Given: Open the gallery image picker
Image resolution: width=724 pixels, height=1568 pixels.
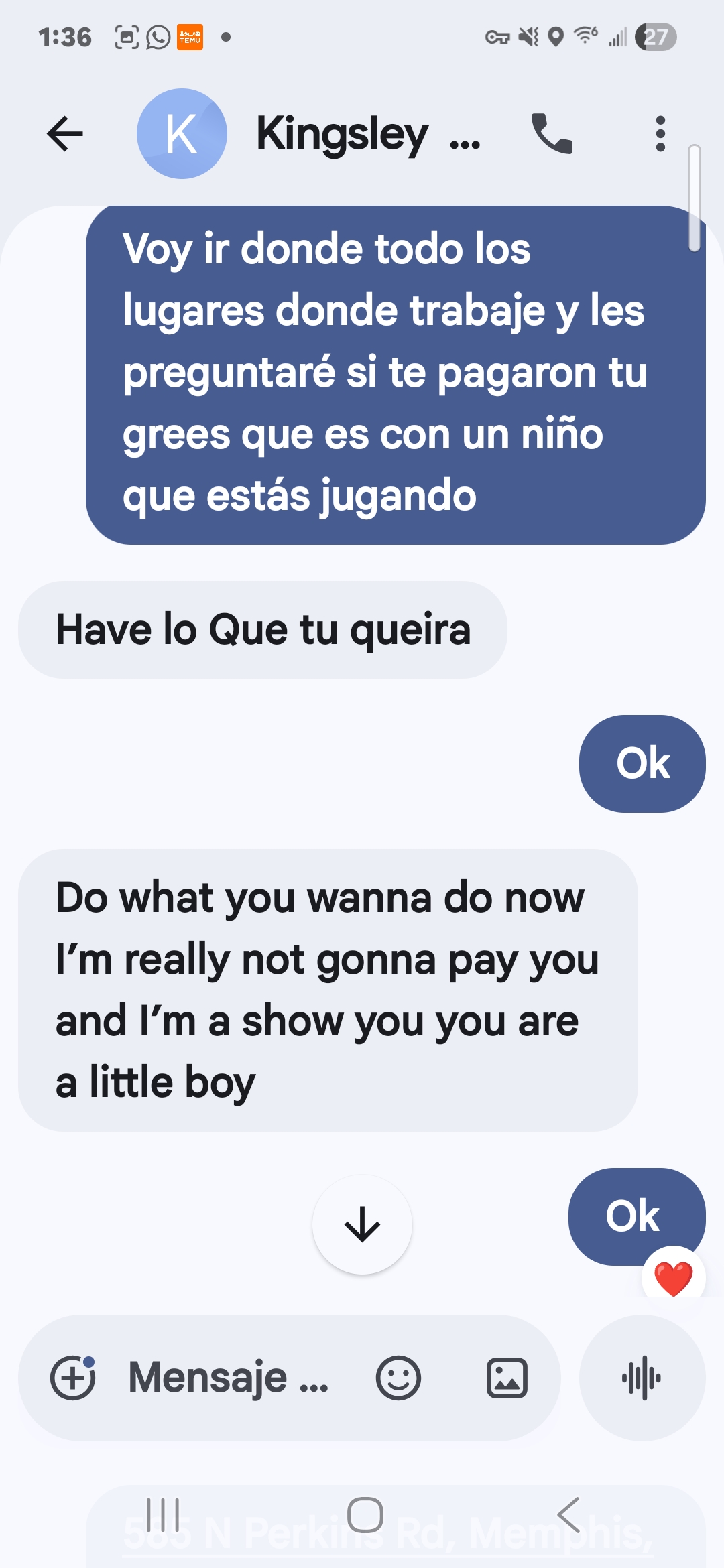Looking at the screenshot, I should (507, 1378).
